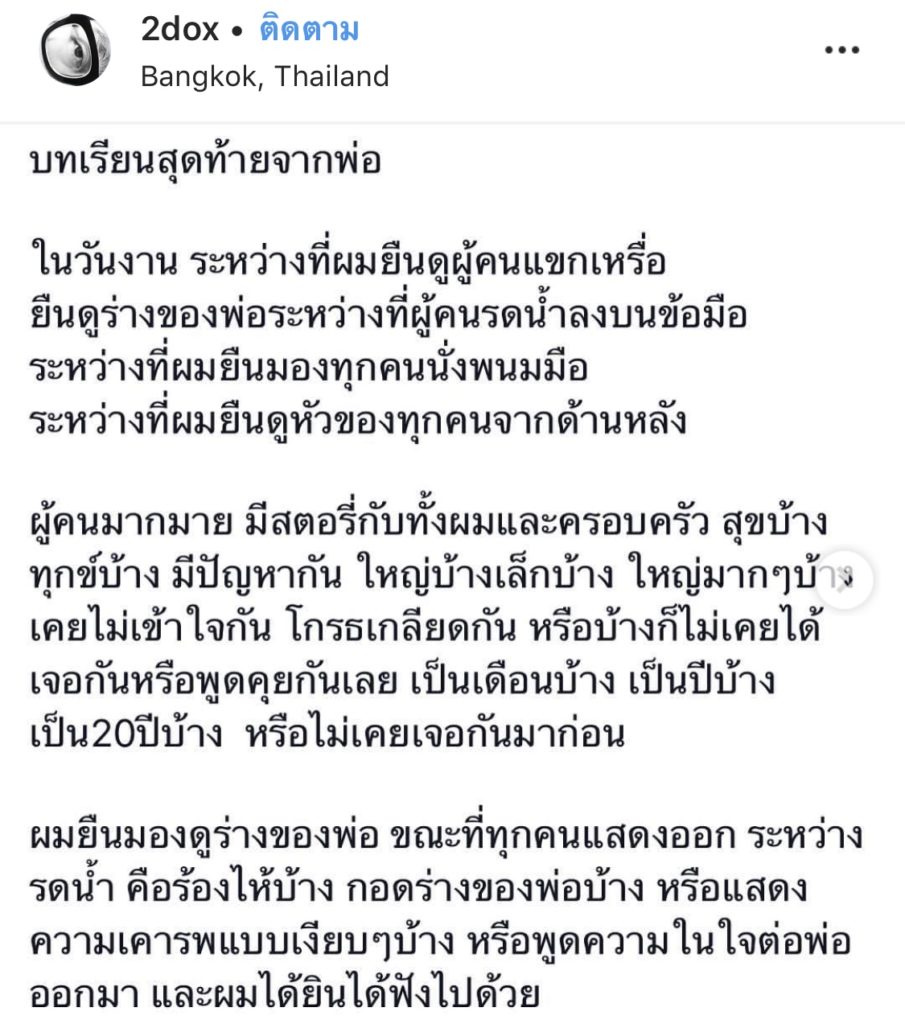Follow 2dox via ติดตาม

tap(308, 31)
